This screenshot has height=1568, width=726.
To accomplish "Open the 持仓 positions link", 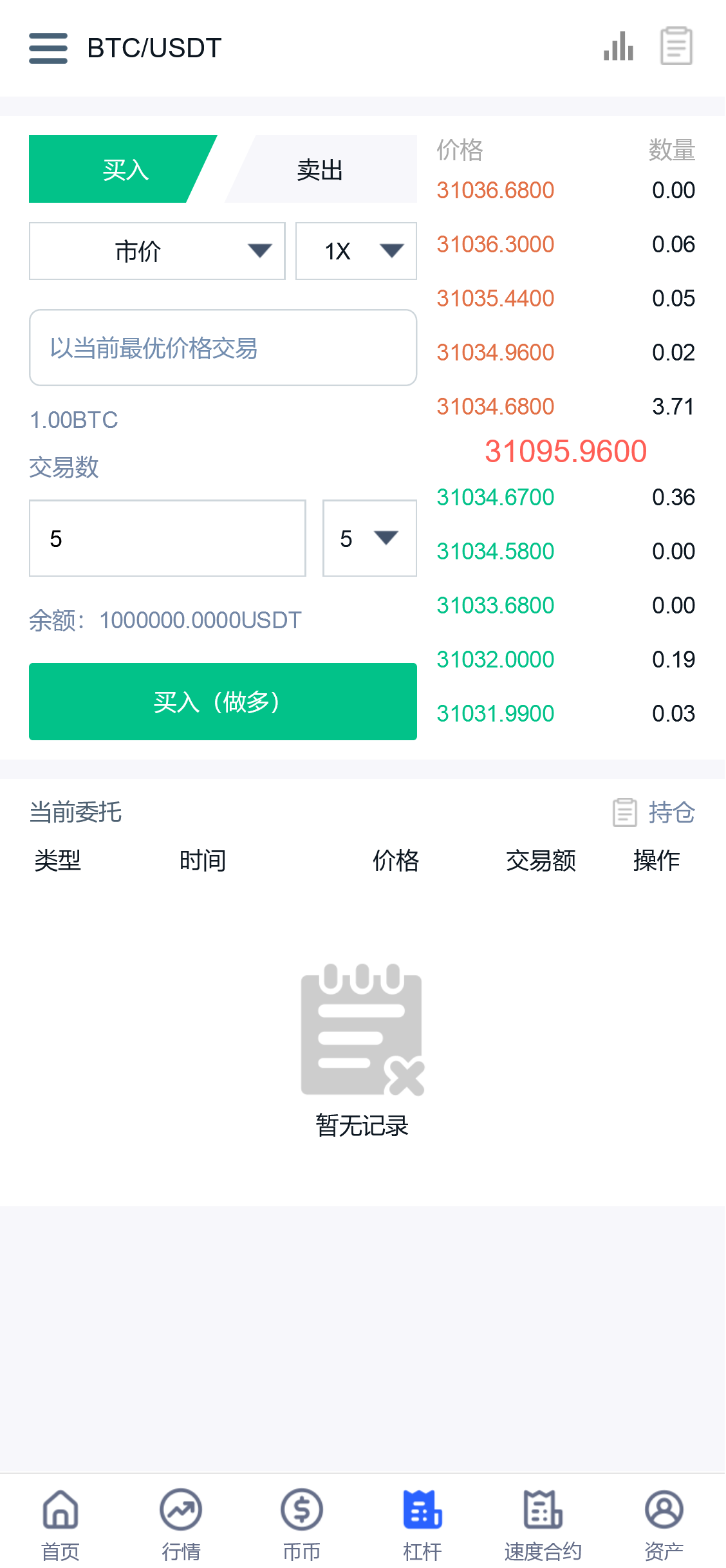I will 671,812.
